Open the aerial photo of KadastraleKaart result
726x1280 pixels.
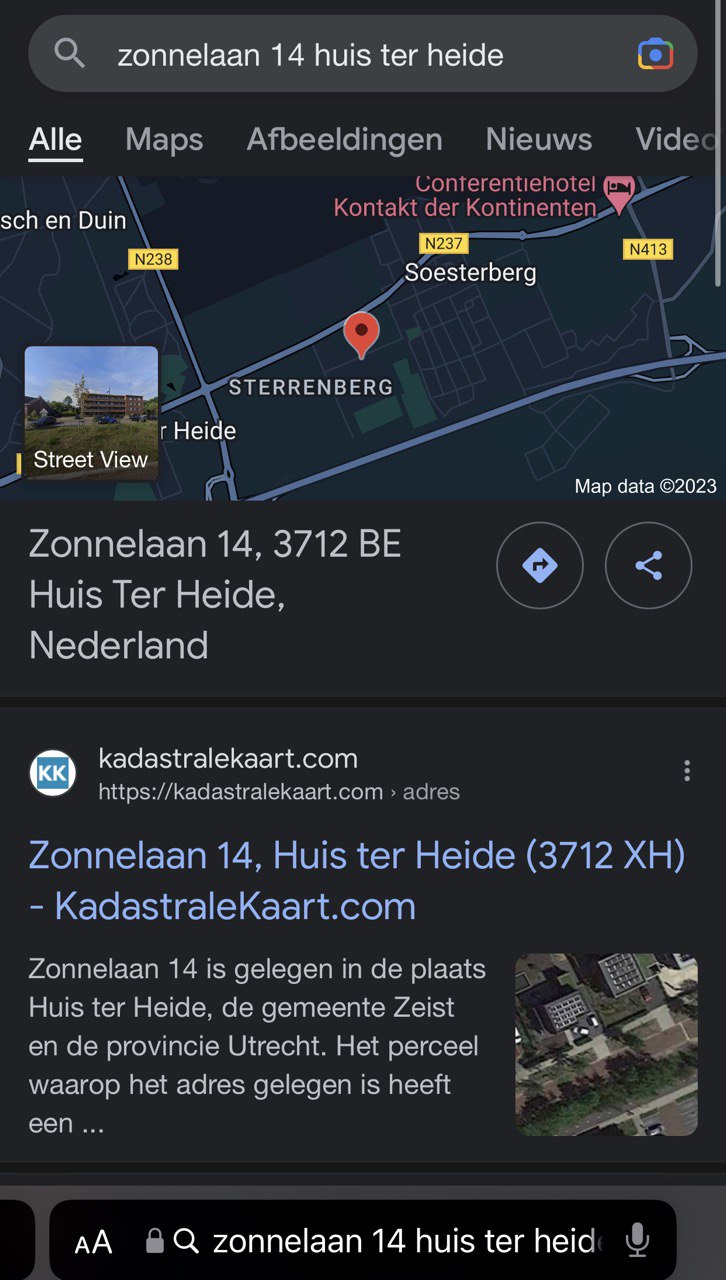(606, 1044)
